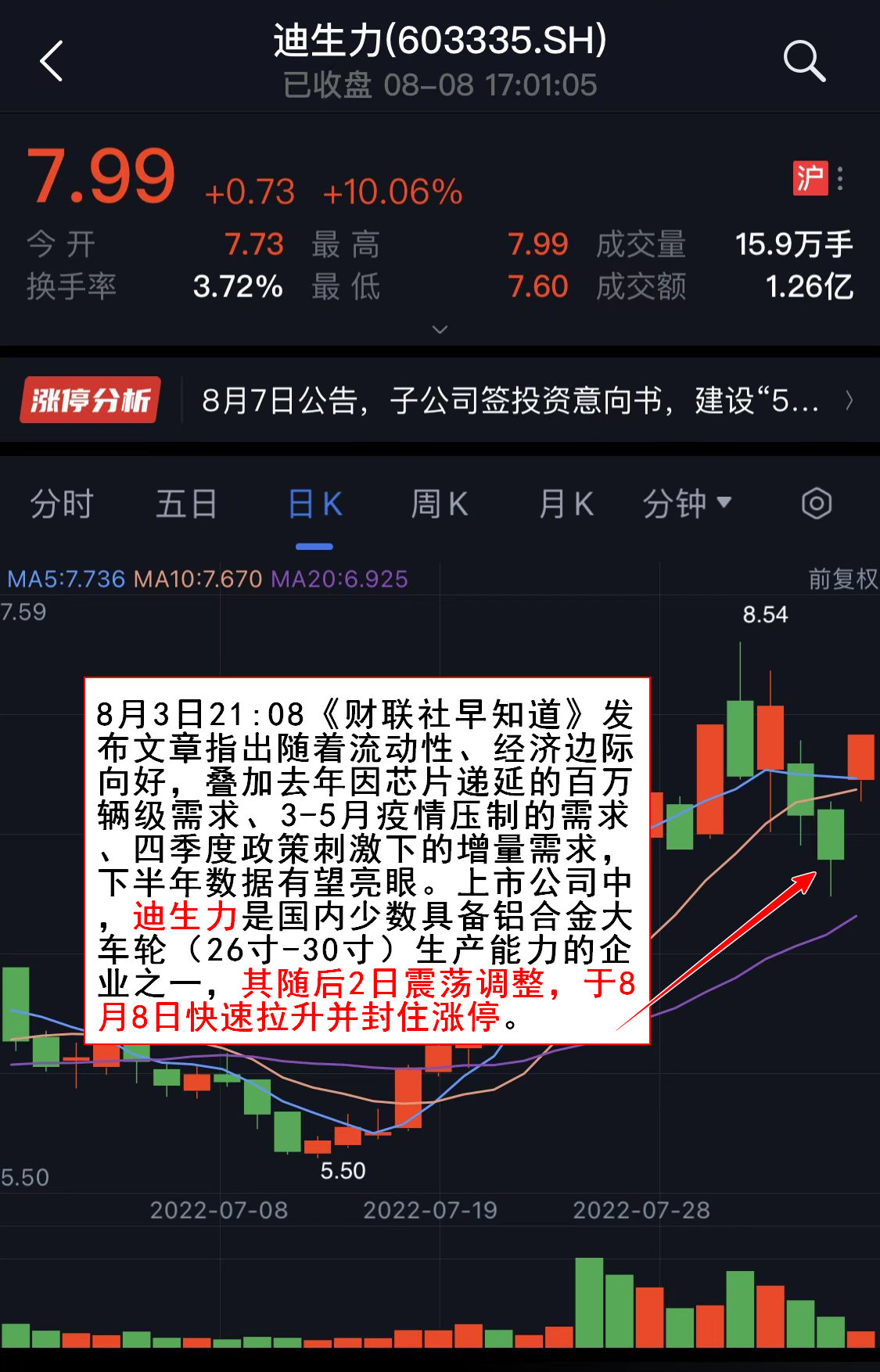Screen dimensions: 880x1372
Task: Open stock search with the magnifier icon
Action: pyautogui.click(x=804, y=61)
